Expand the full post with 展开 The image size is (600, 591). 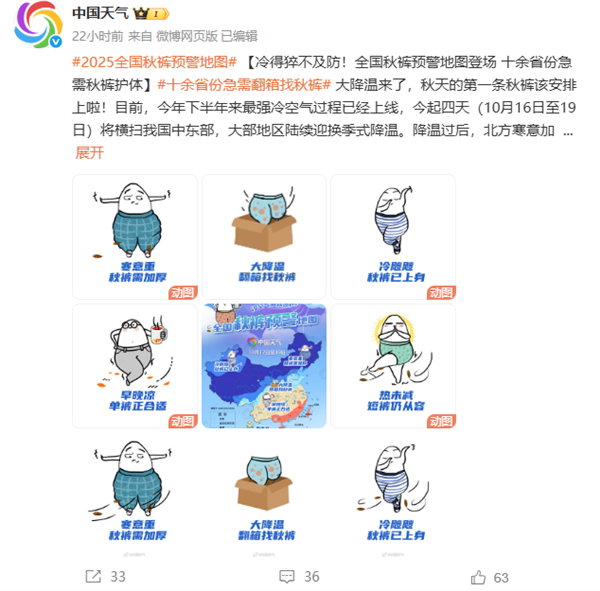90,153
